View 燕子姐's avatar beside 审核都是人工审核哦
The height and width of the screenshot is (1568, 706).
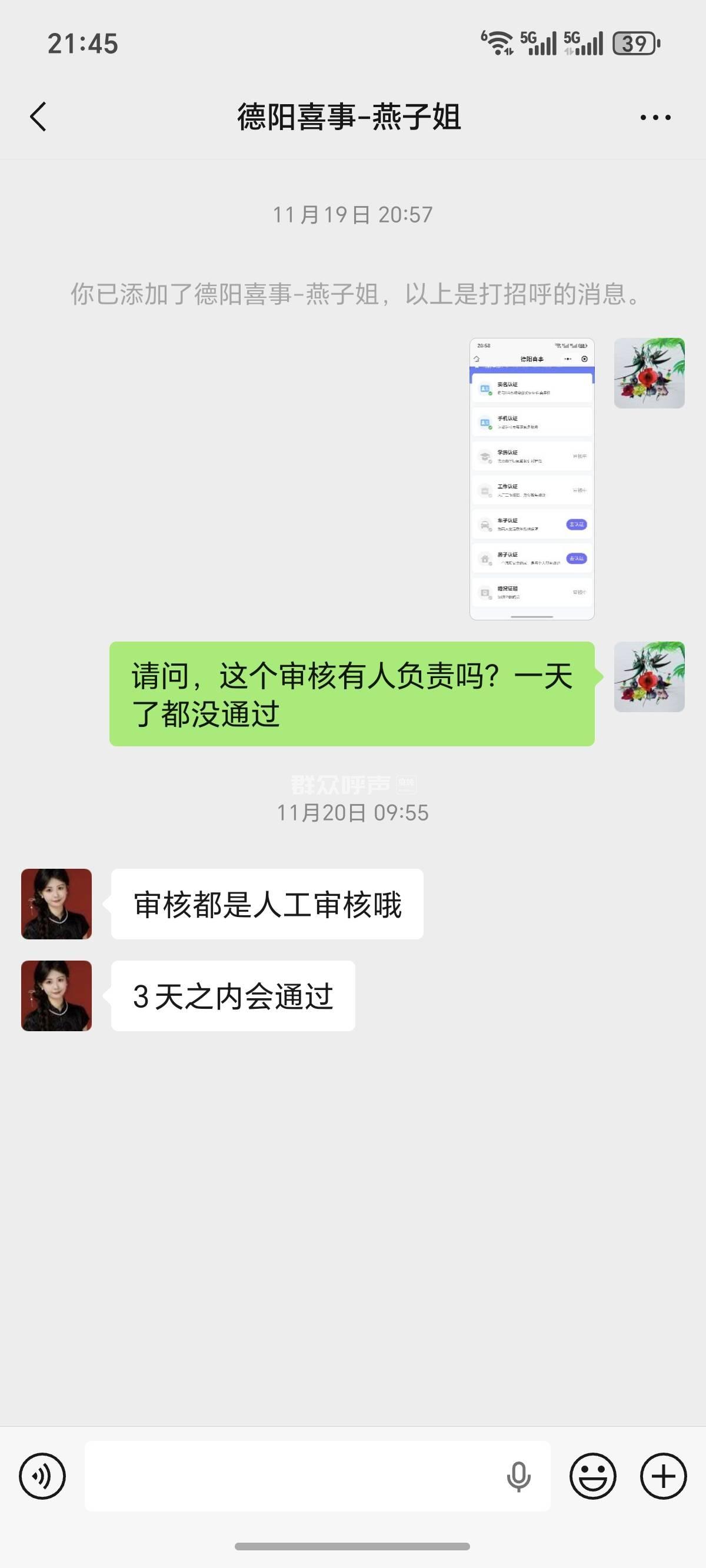click(56, 903)
